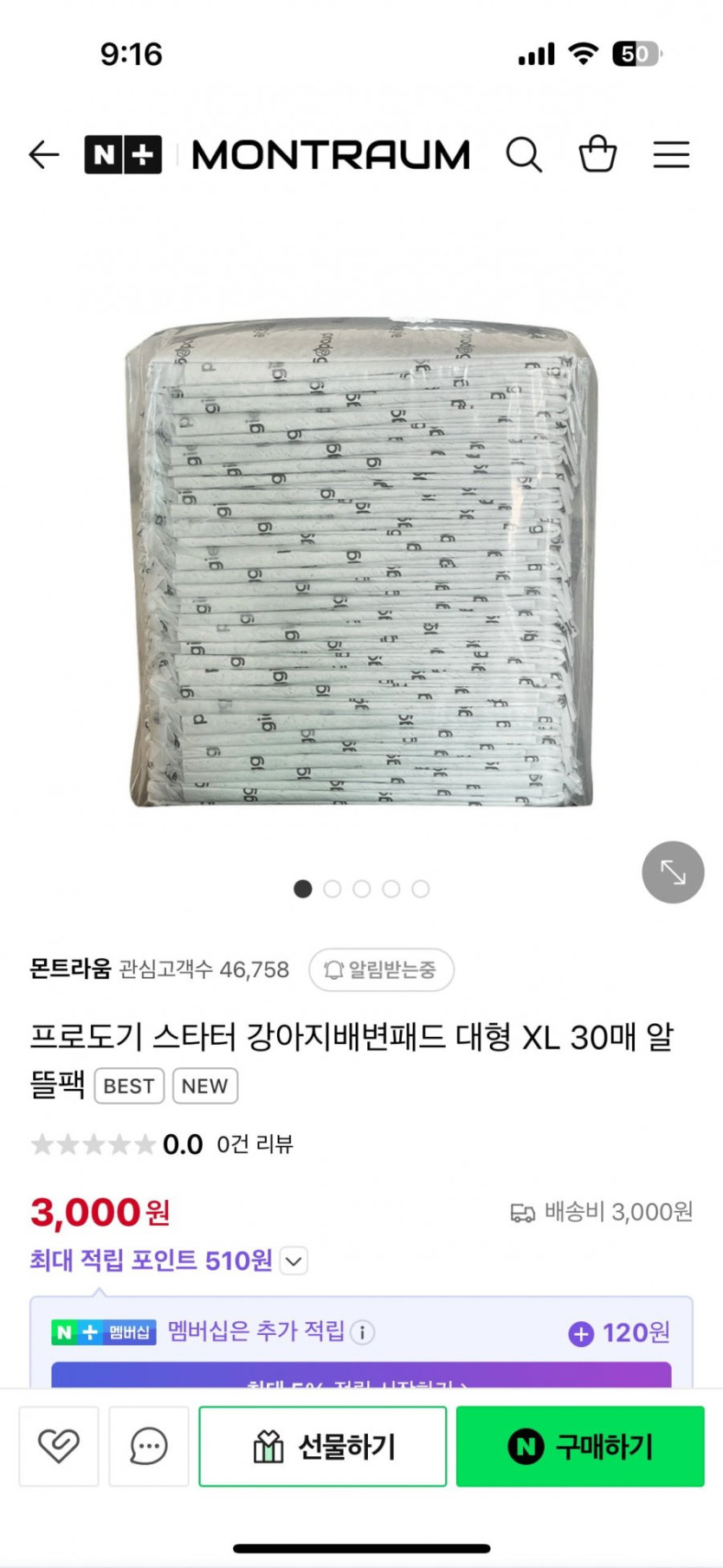Open the hamburger menu
This screenshot has width=723, height=1568.
click(671, 155)
